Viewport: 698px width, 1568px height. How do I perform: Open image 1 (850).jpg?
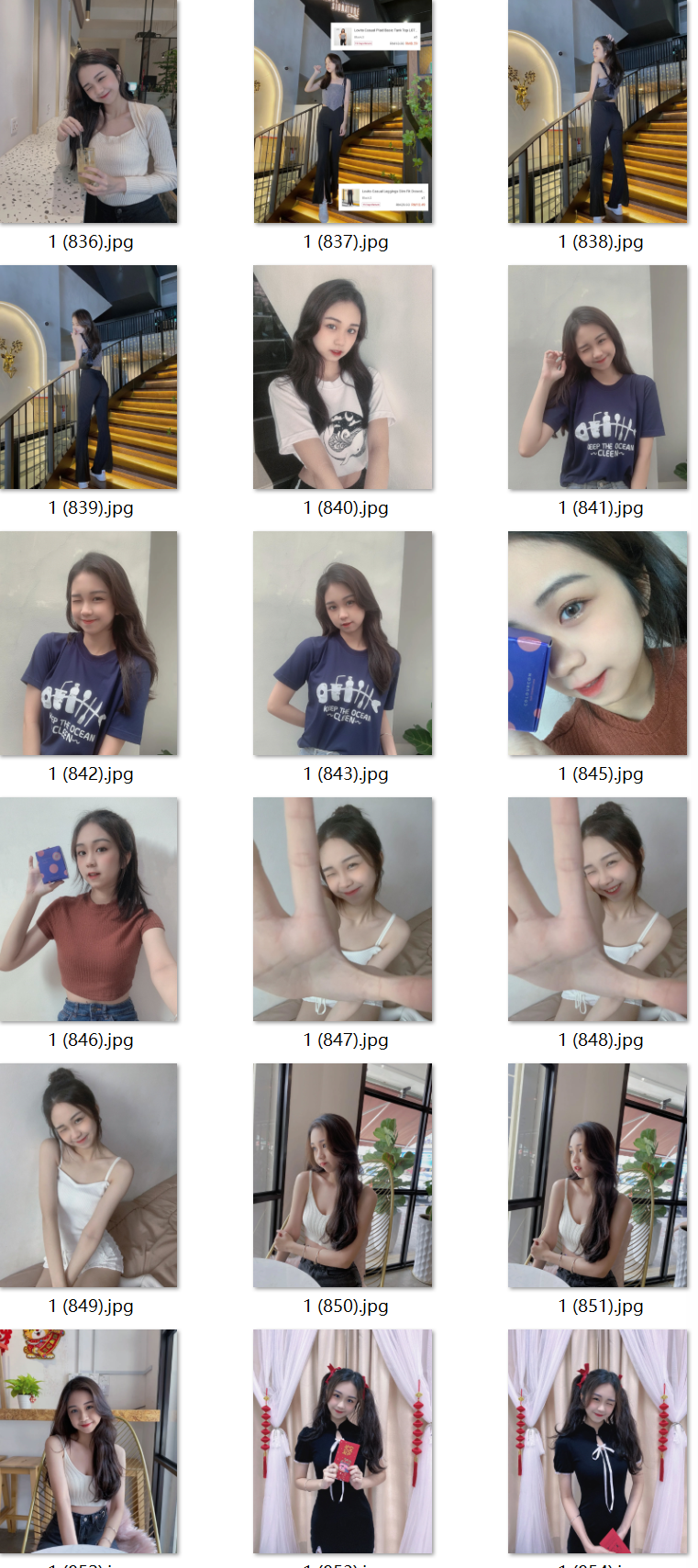tap(343, 1175)
